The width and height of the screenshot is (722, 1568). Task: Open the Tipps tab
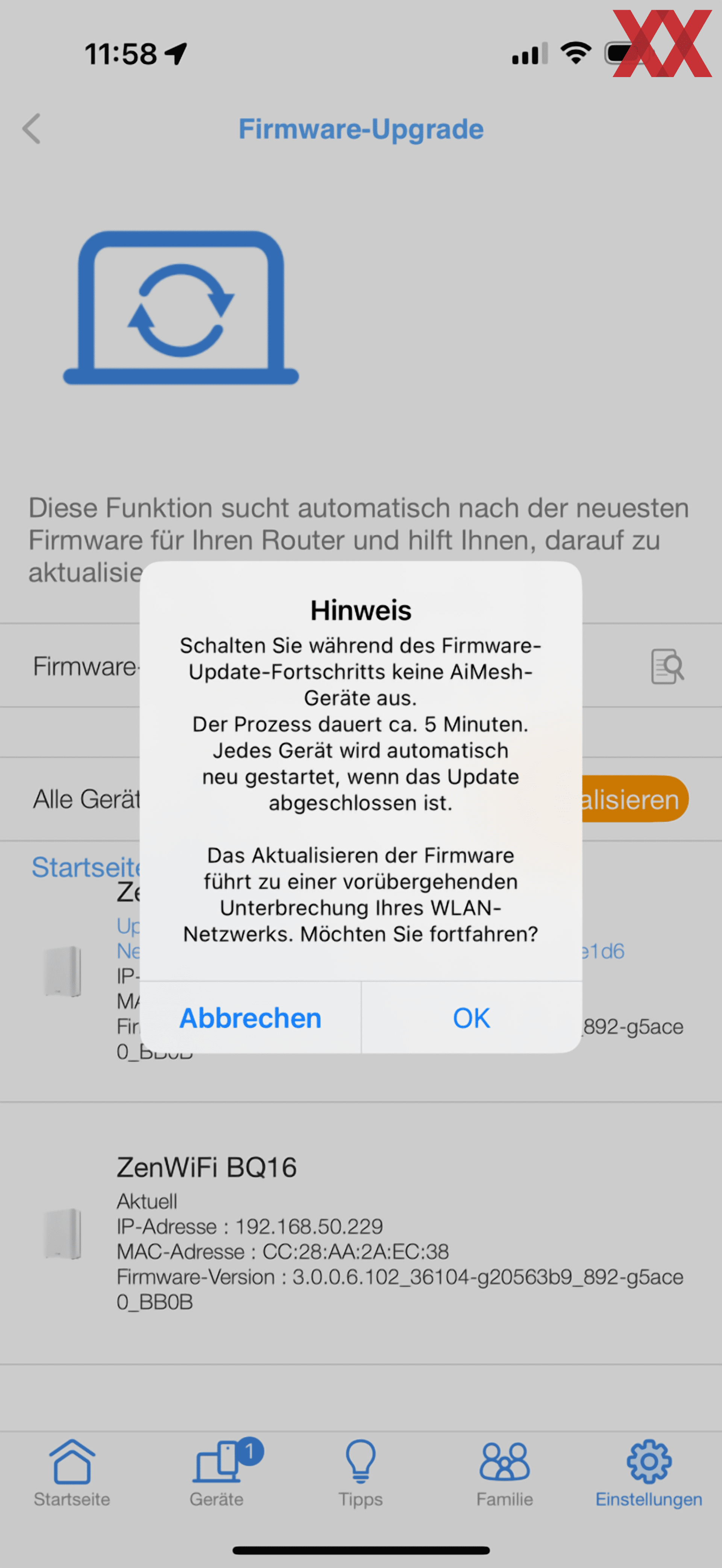point(361,1473)
